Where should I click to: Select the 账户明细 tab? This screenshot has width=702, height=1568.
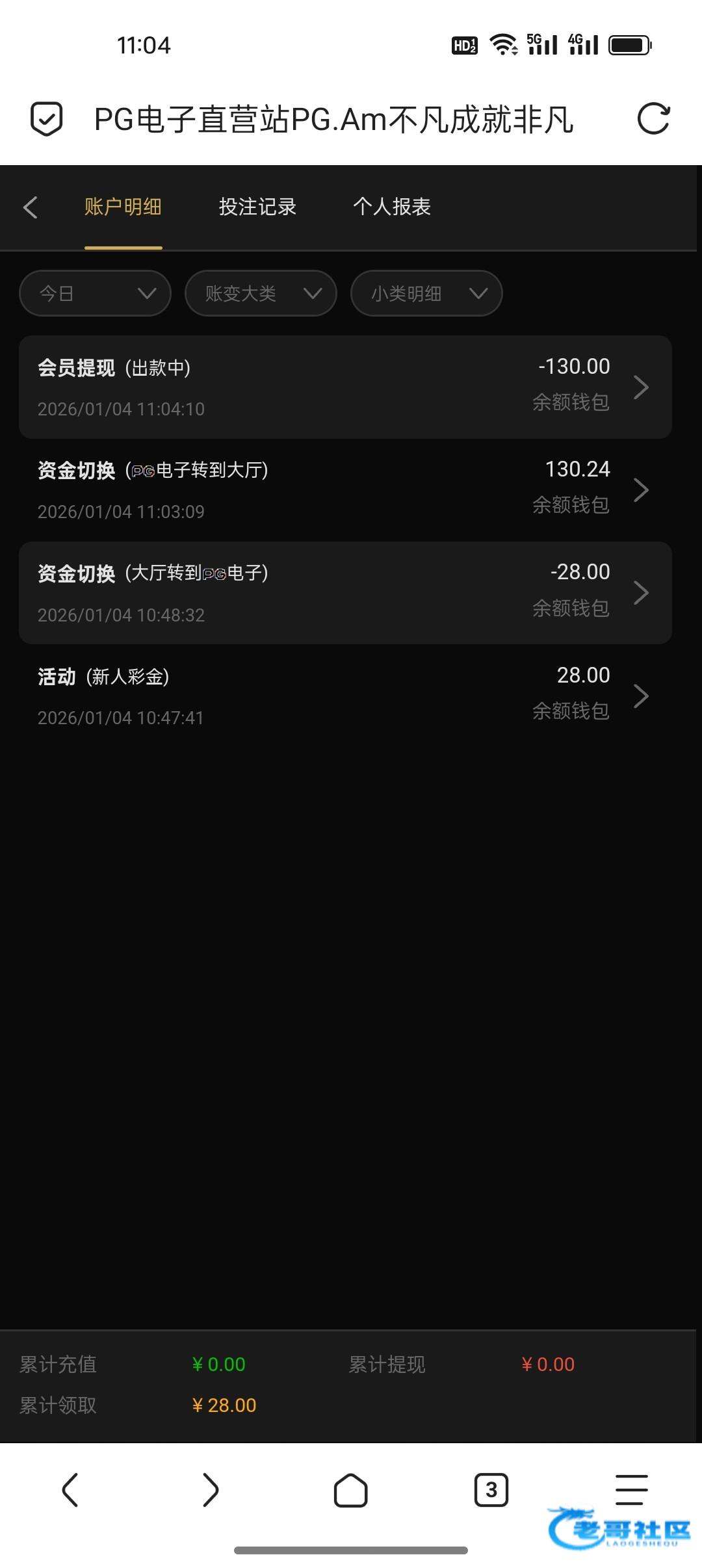click(123, 207)
